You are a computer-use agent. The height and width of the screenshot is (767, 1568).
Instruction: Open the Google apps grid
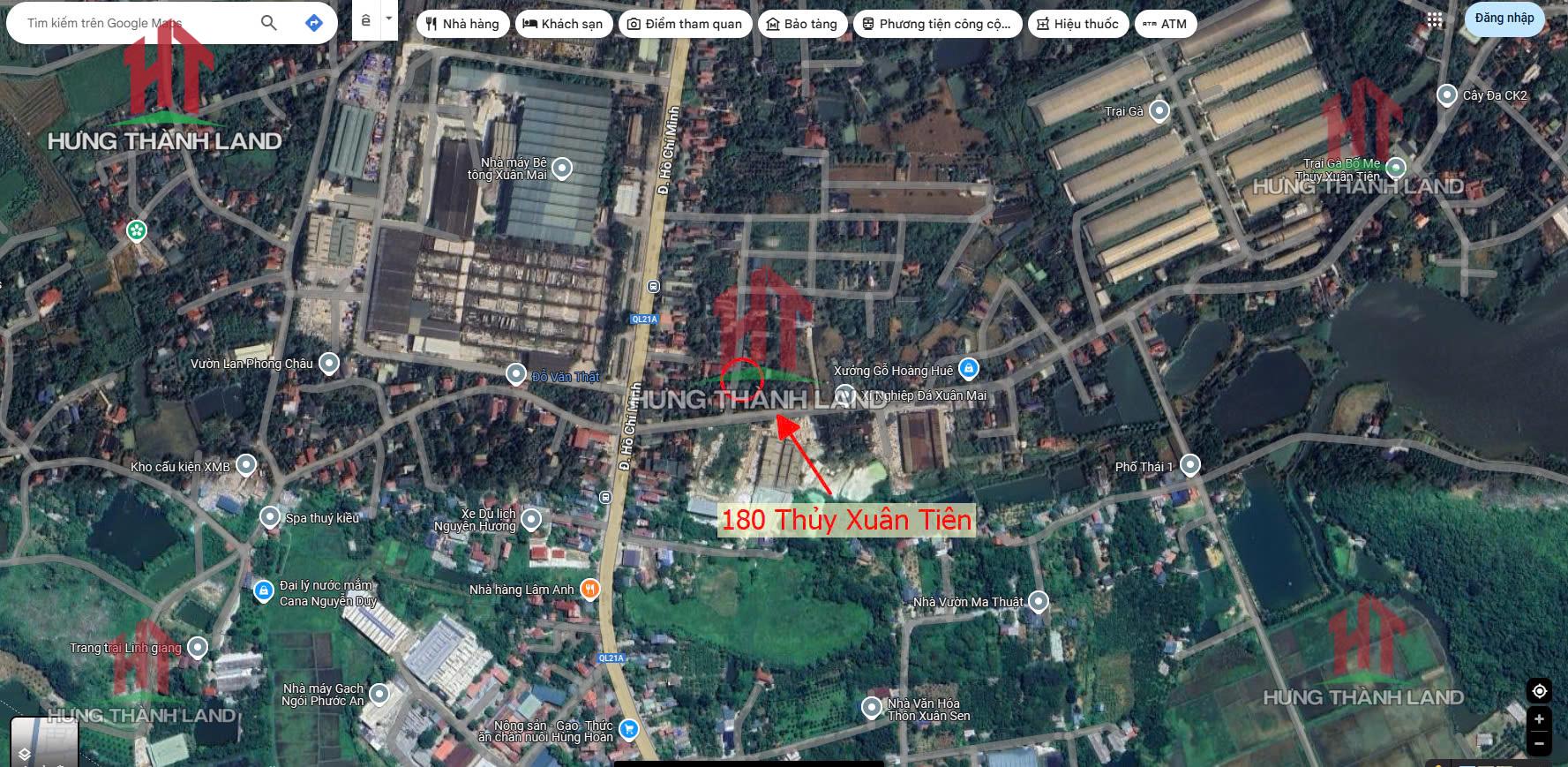[x=1435, y=19]
